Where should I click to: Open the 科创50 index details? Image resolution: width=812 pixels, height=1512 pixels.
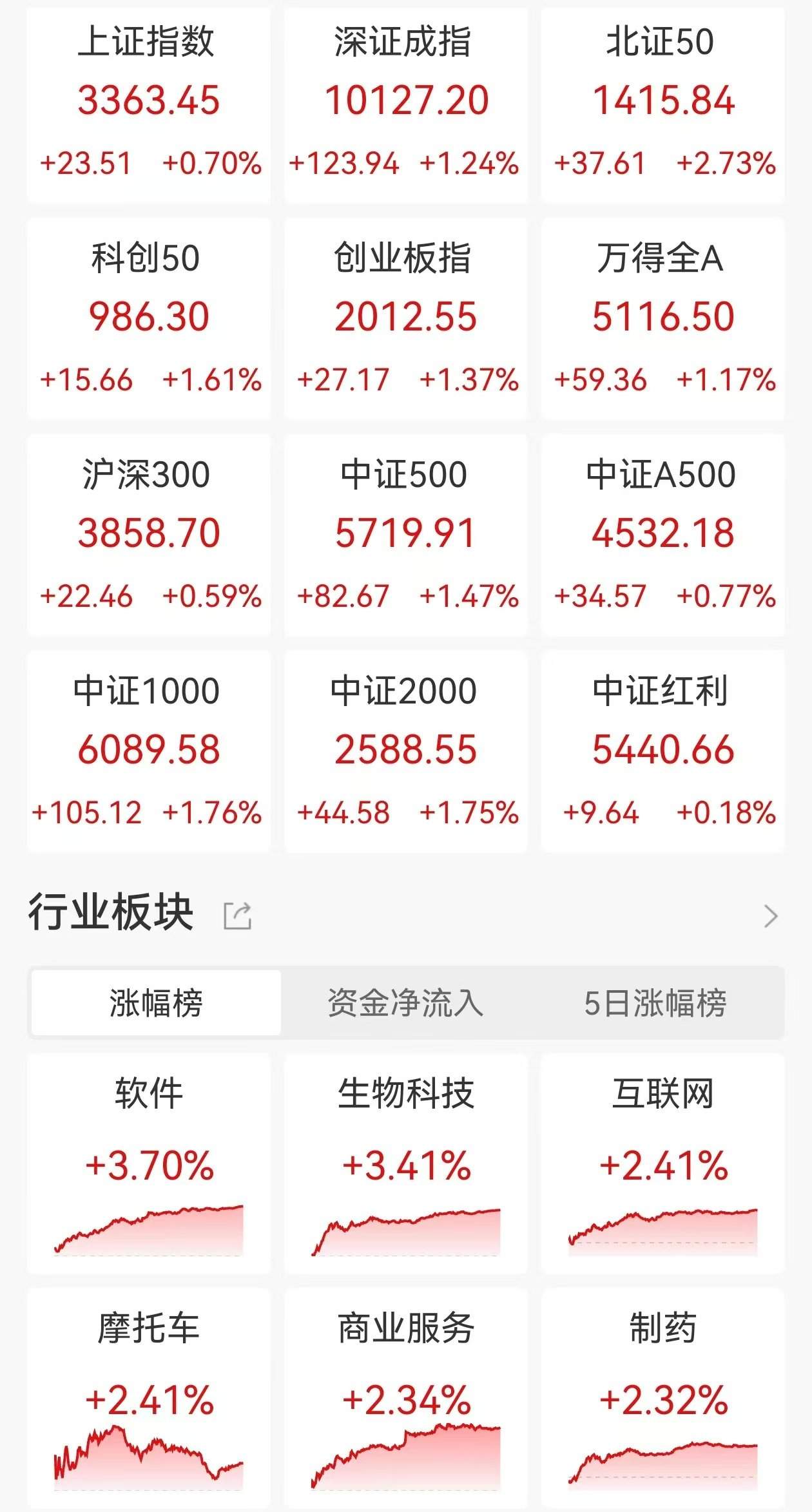coord(149,316)
